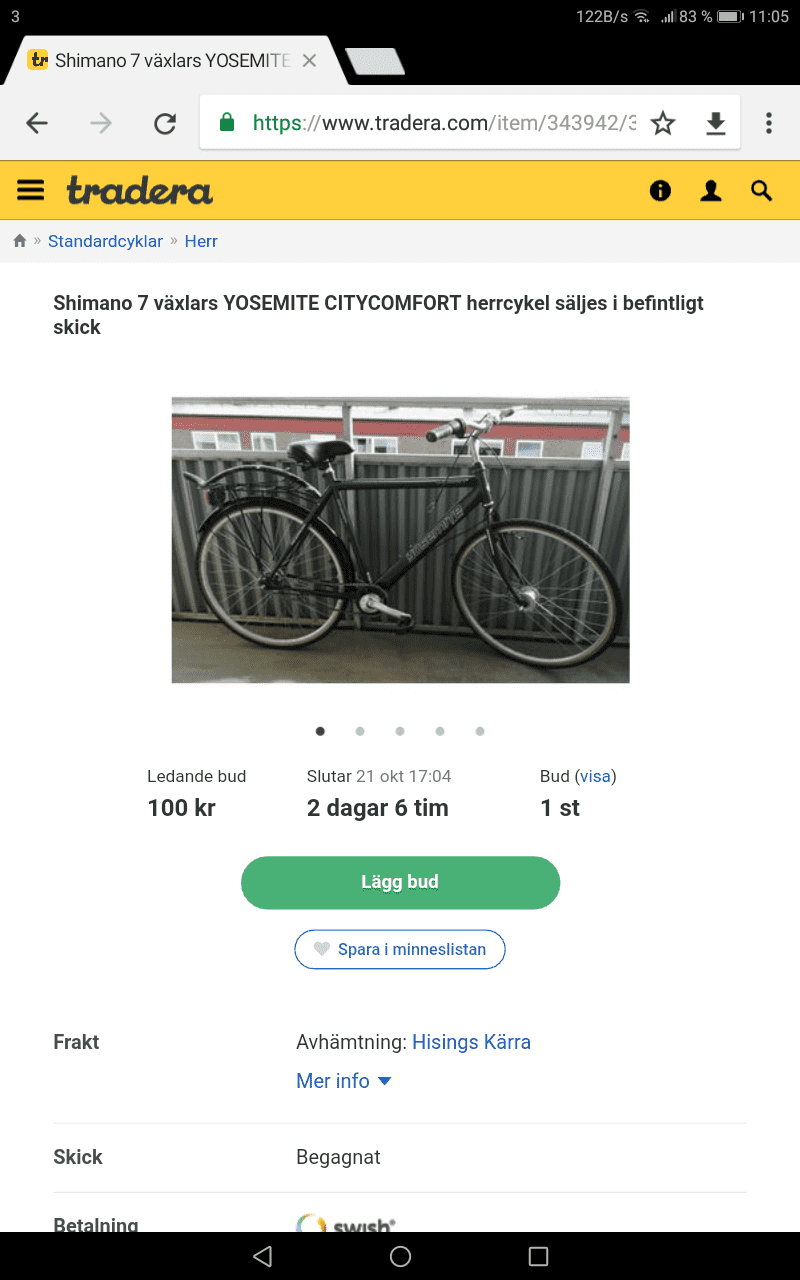
Task: Close the current browser tab
Action: [309, 60]
